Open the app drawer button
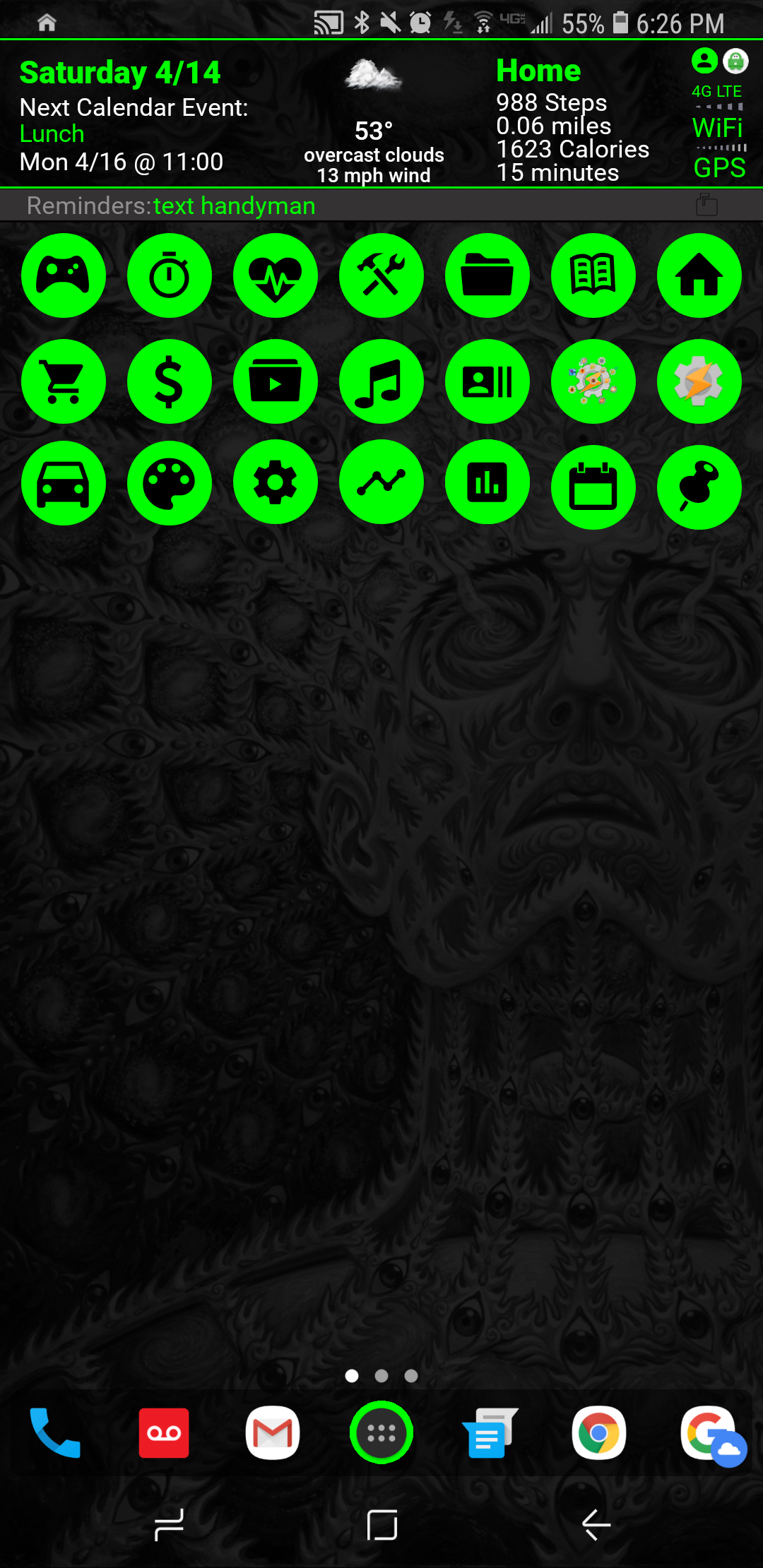The width and height of the screenshot is (763, 1568). 381,1432
